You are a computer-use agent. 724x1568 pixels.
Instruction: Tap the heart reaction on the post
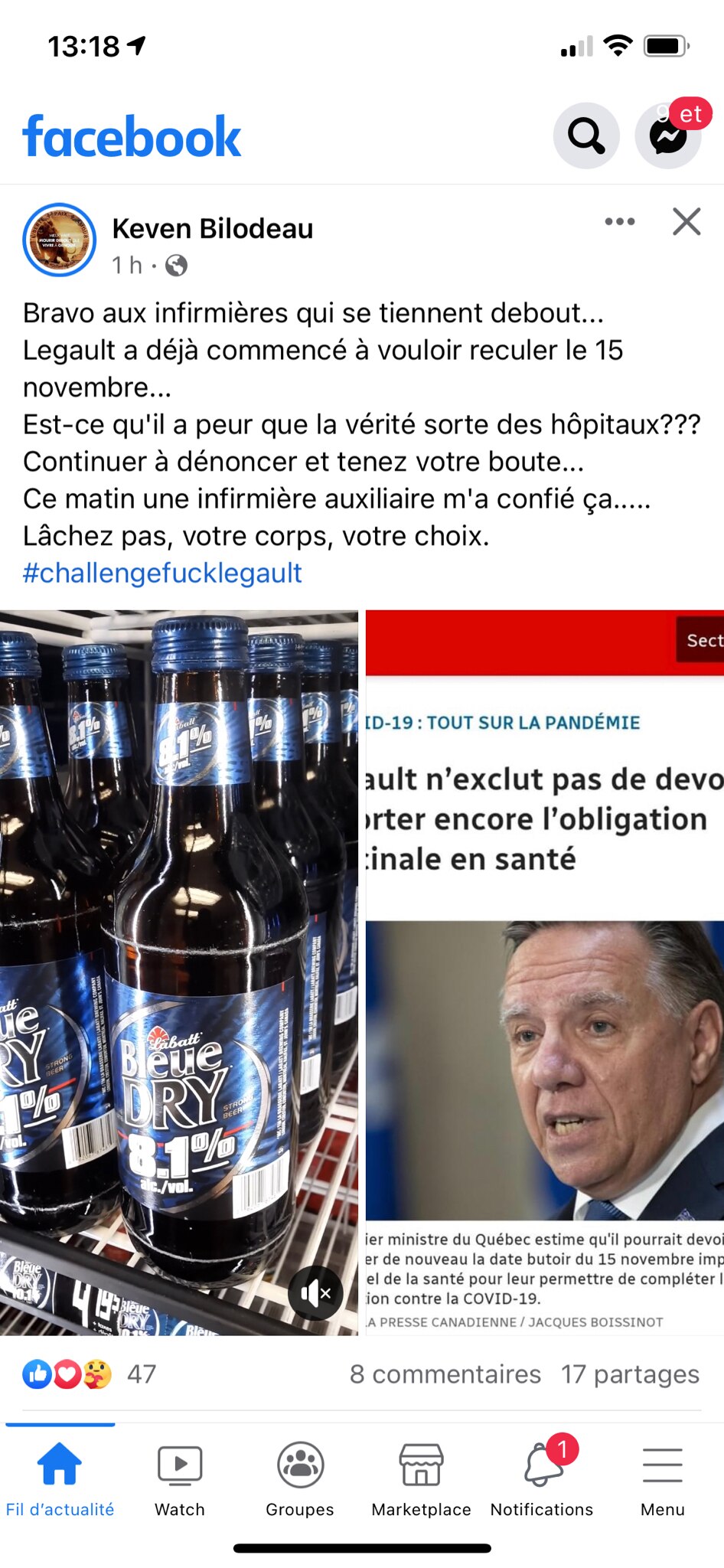tap(68, 1374)
